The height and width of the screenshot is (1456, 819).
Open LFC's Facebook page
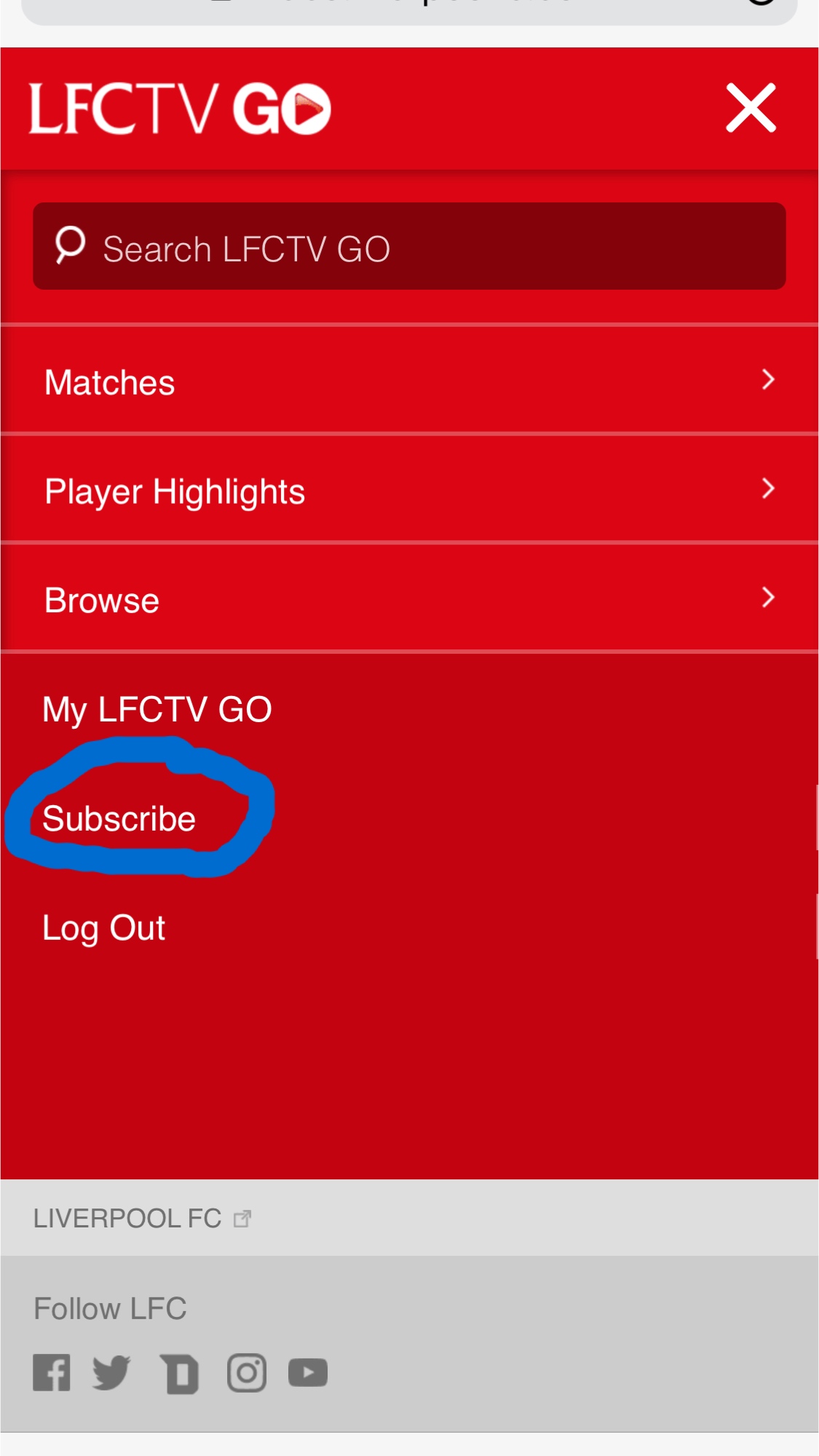pos(52,1373)
